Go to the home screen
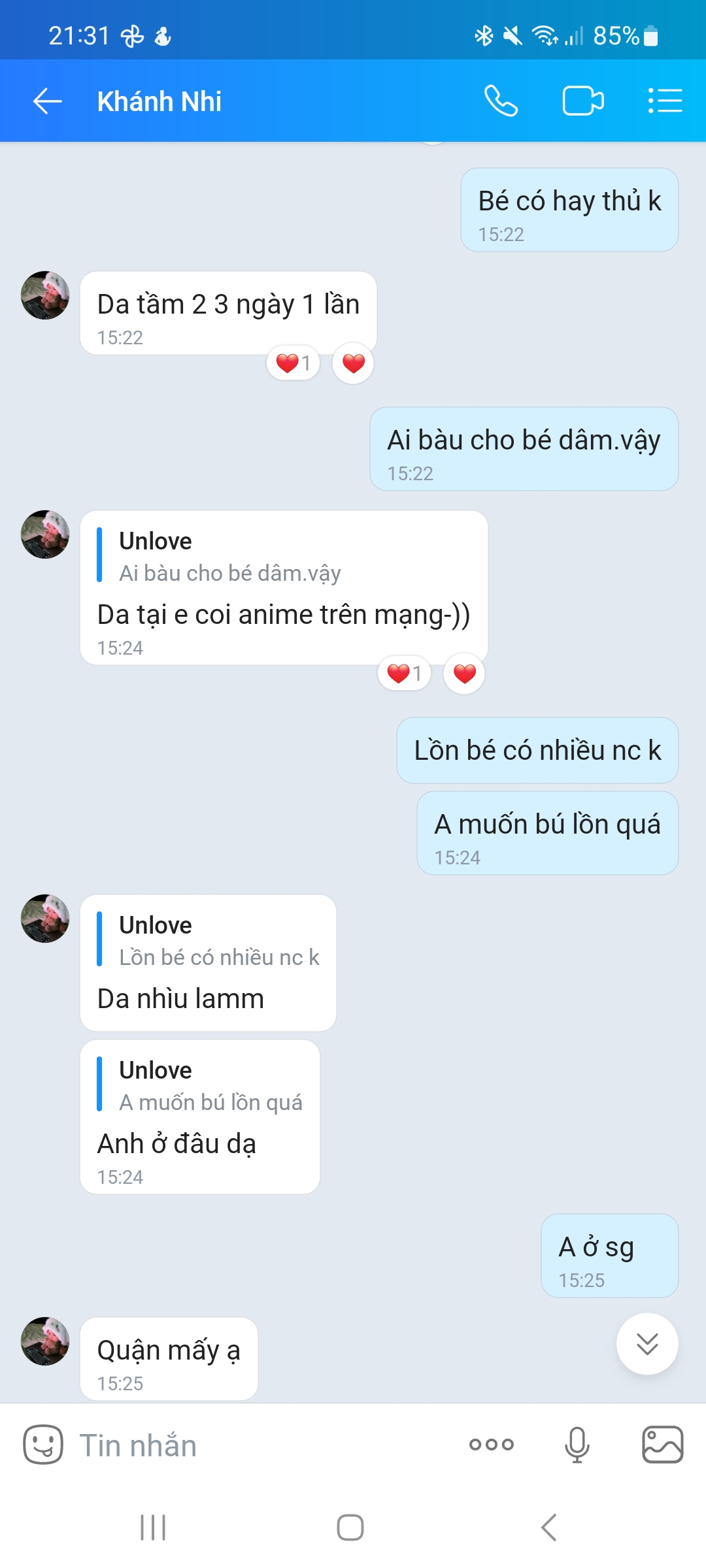706x1568 pixels. click(x=350, y=1527)
